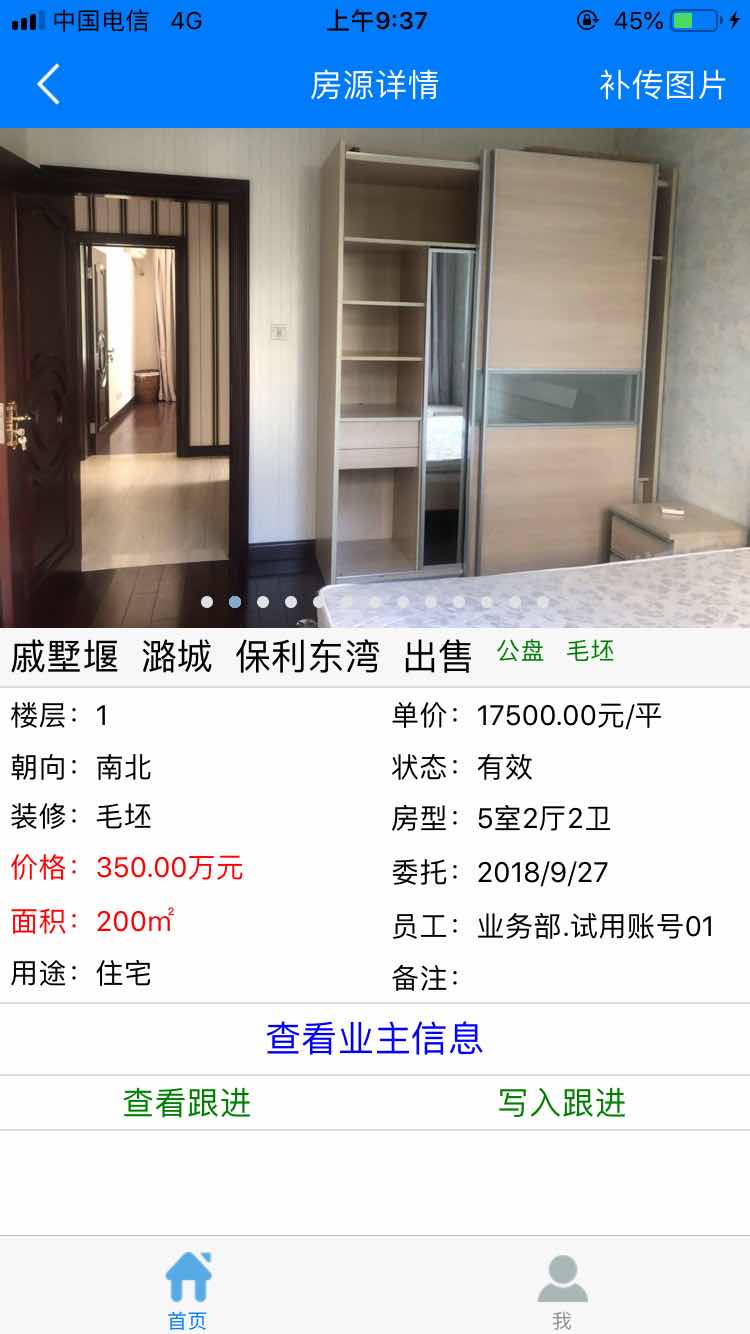Tap 写入跟进 to add a follow-up

coord(562,1103)
